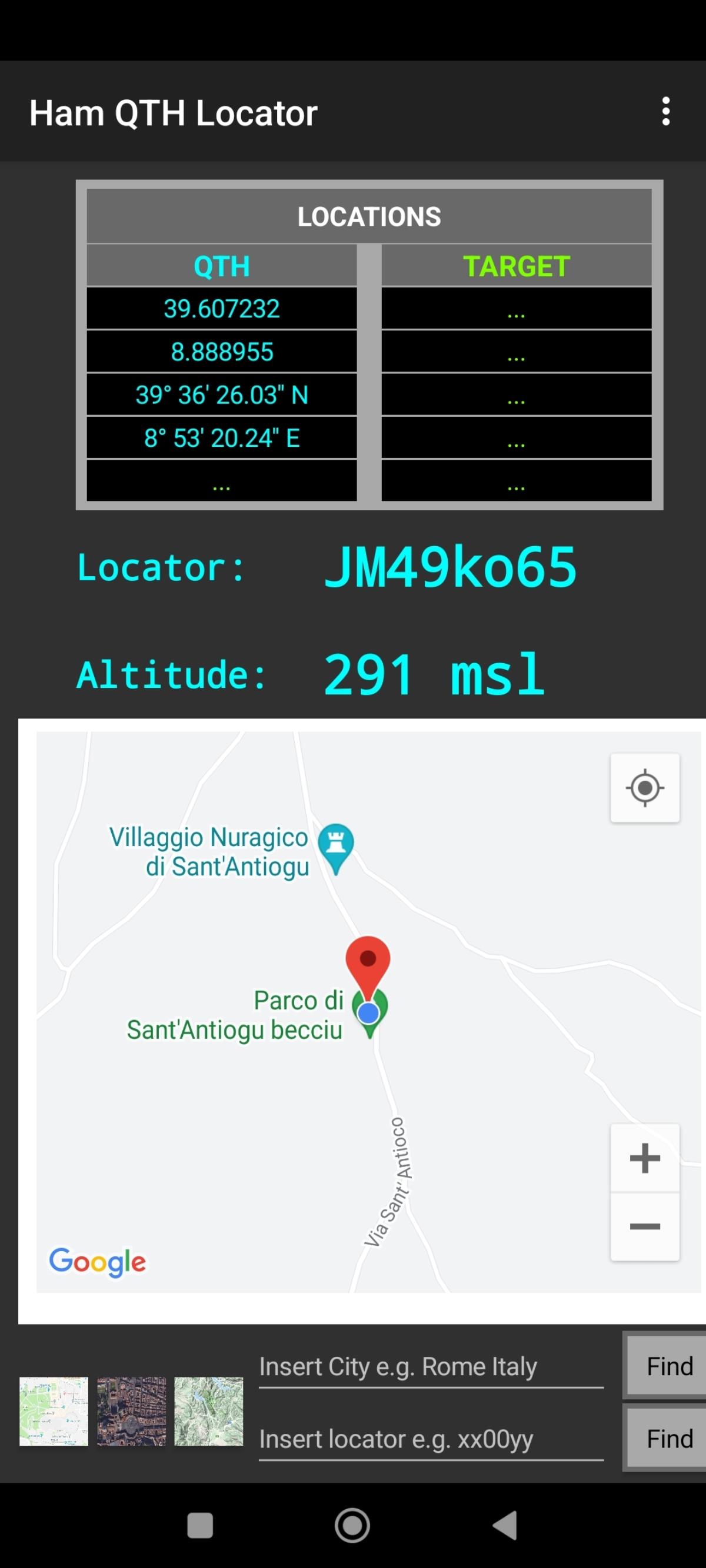
Task: Return to the home screen
Action: pos(352,1526)
